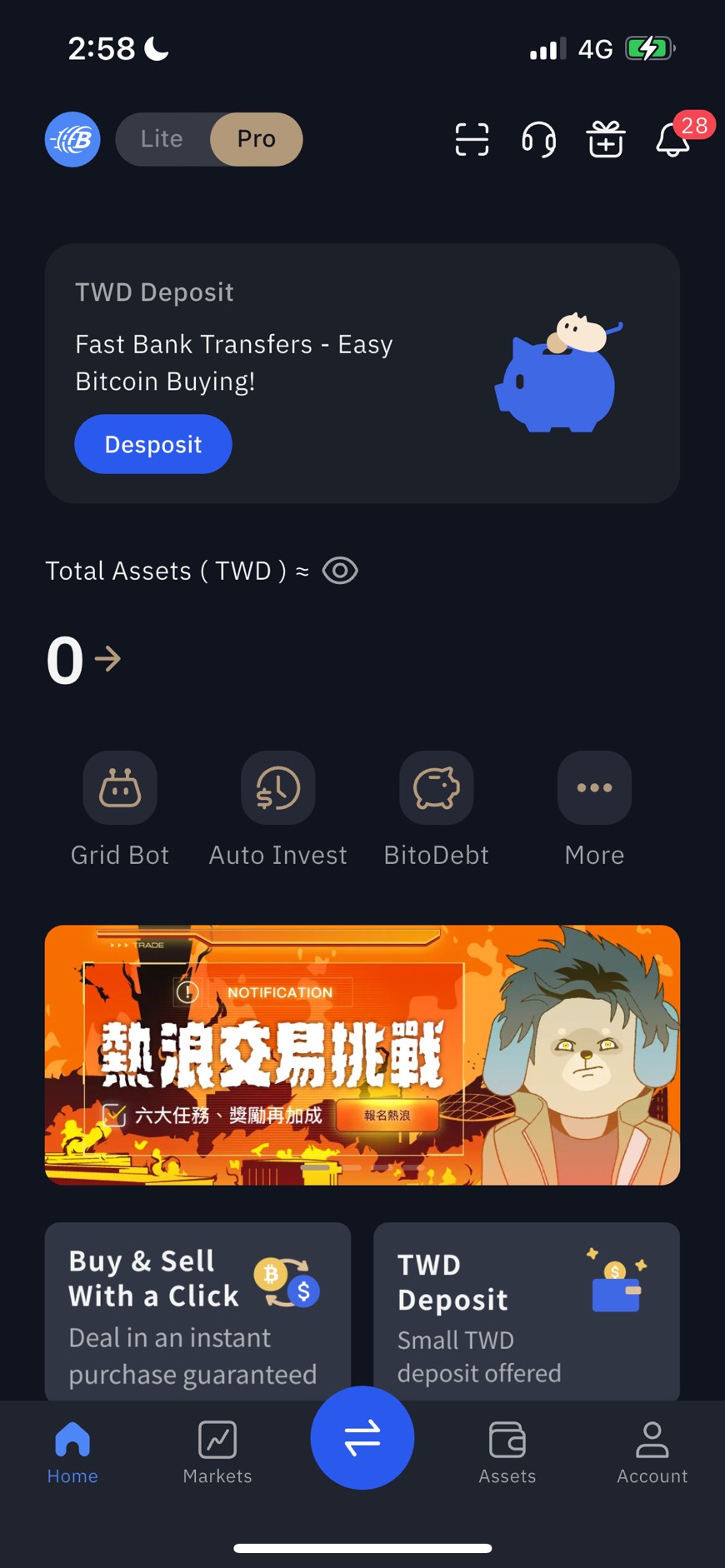The image size is (725, 1568).
Task: Open the heatwave trading challenge banner
Action: click(362, 1055)
